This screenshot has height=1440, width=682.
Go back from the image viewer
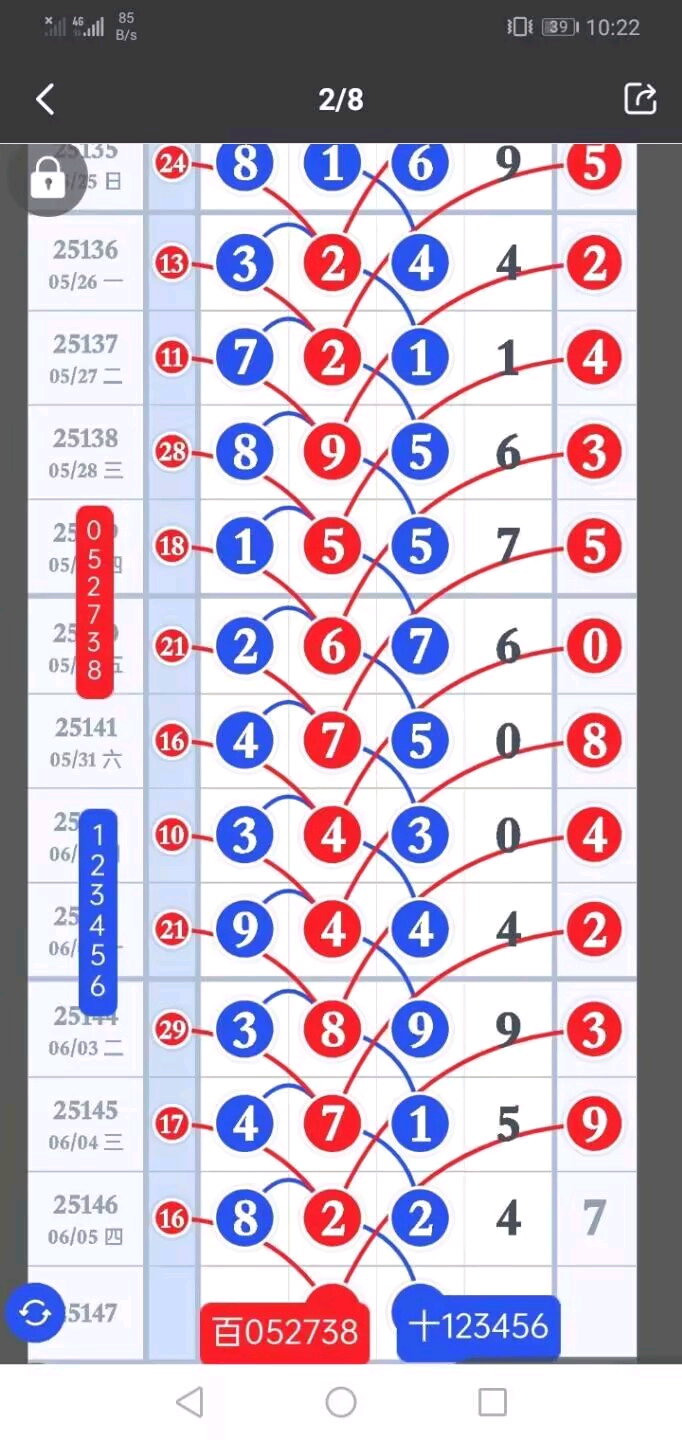(45, 99)
